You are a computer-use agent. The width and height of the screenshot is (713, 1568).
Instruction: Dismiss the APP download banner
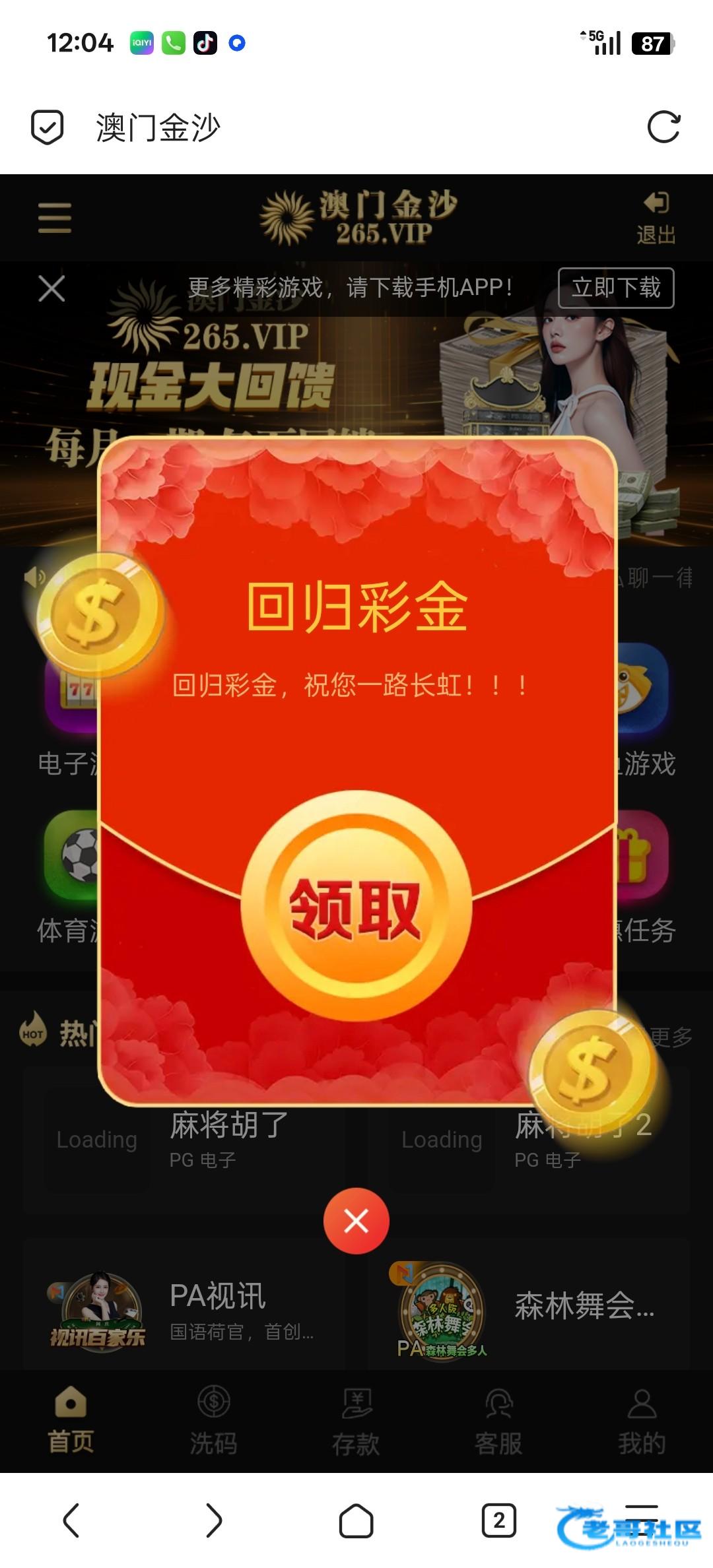coord(51,288)
